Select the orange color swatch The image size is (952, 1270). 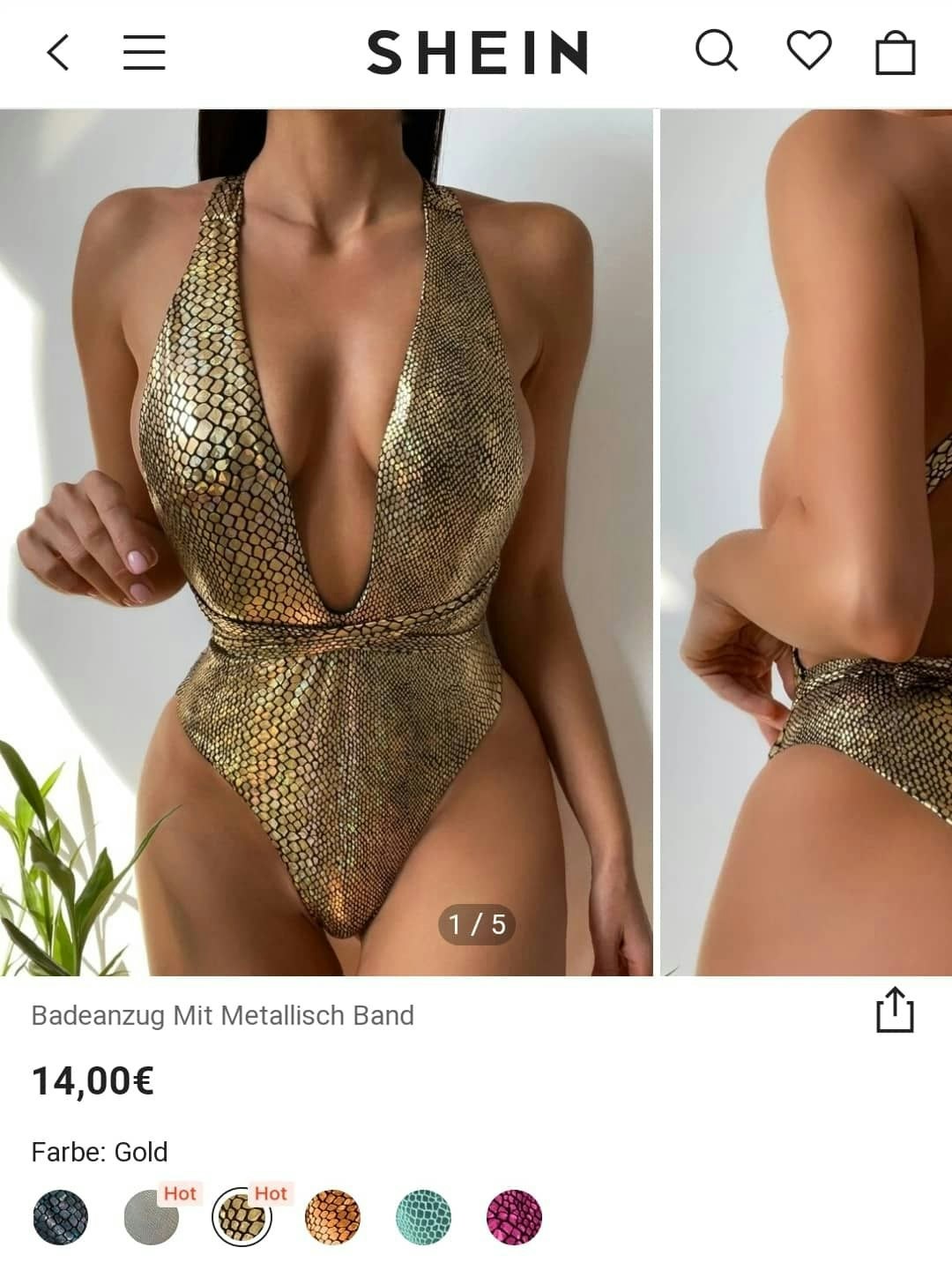332,1217
